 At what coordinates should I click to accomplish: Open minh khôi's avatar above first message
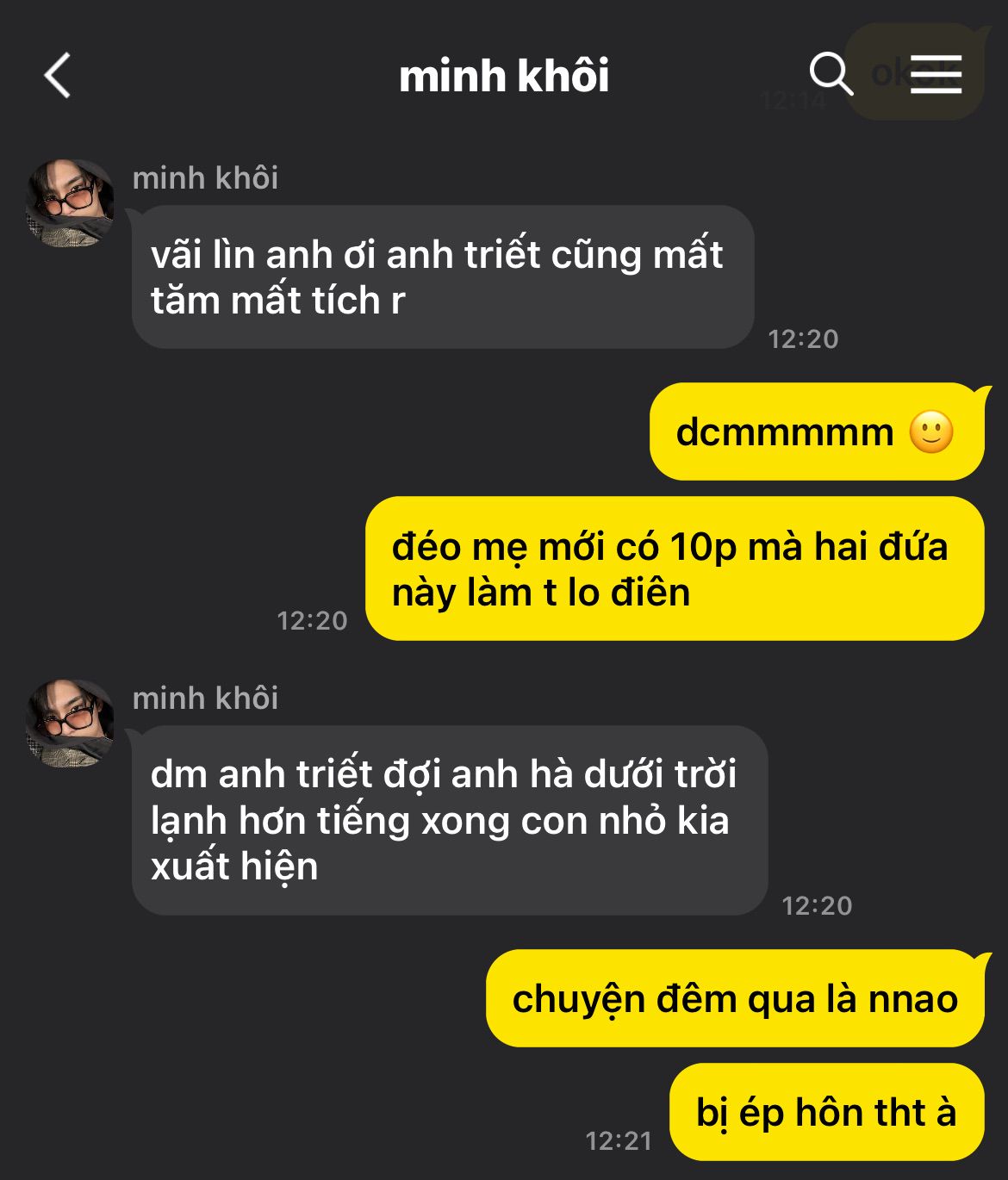pos(70,203)
